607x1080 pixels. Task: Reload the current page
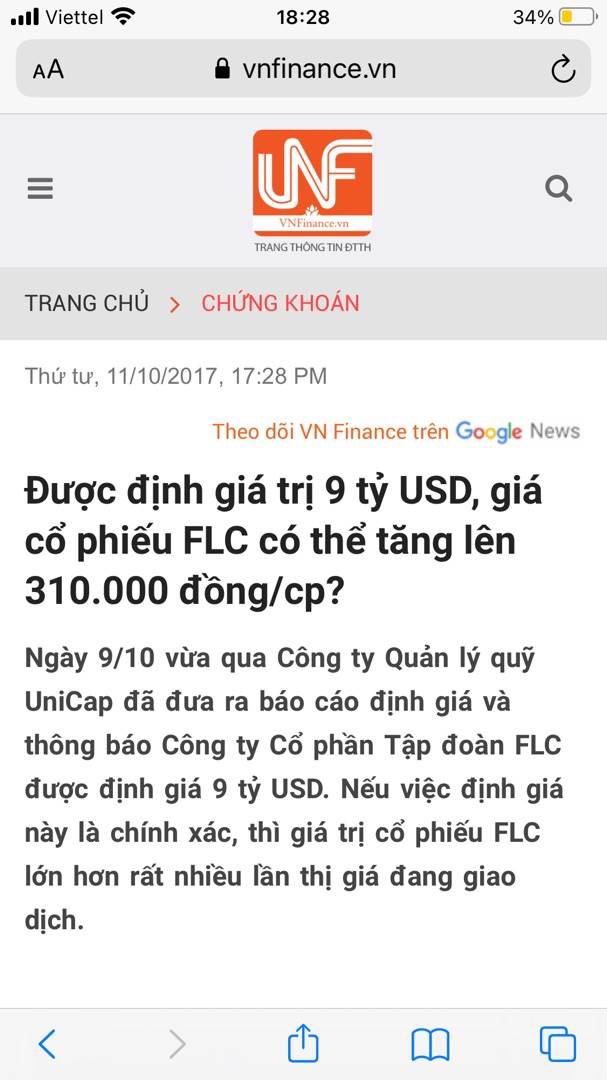(x=563, y=69)
